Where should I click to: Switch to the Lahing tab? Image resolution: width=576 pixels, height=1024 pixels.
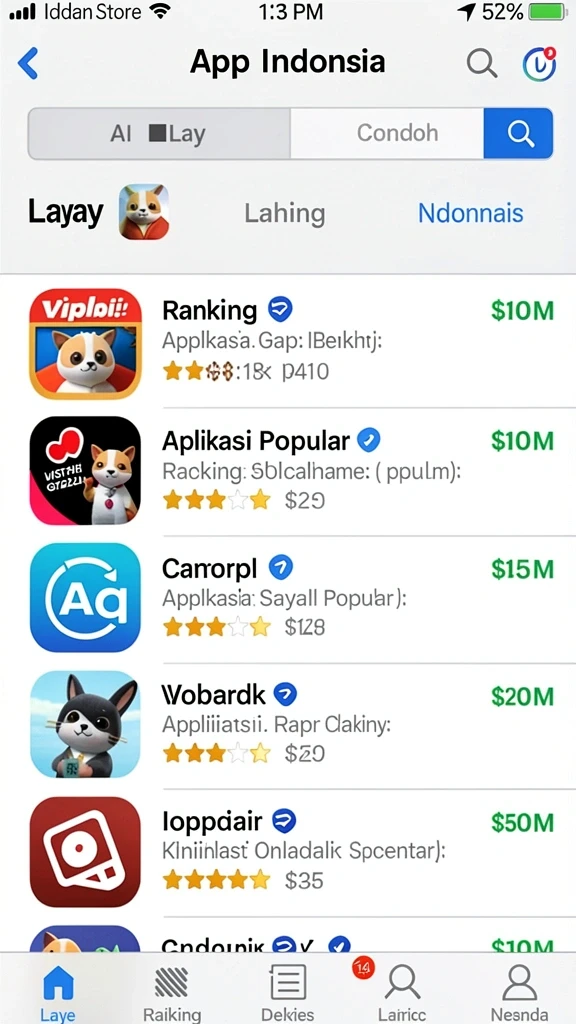(x=284, y=214)
